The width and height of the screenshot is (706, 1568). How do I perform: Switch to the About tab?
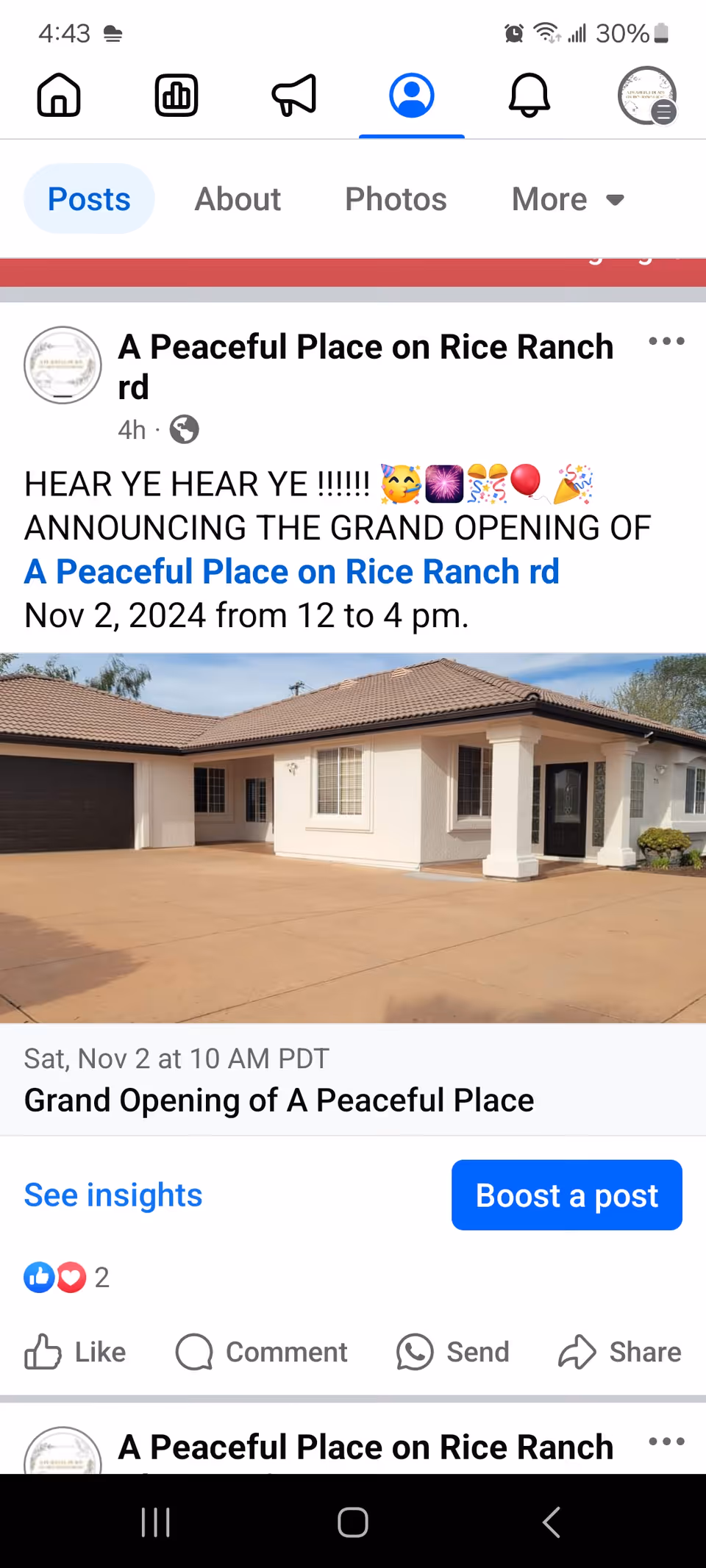238,199
